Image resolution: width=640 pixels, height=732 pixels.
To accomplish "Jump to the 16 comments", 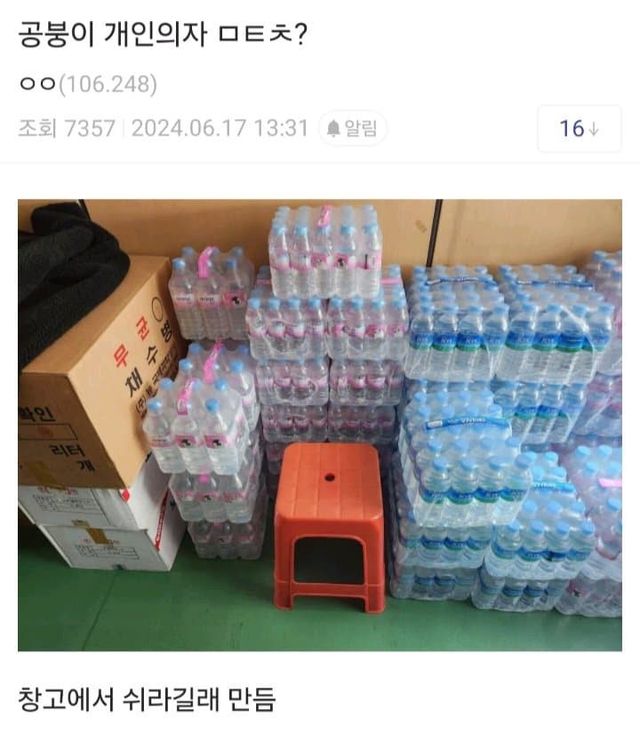I will (579, 128).
